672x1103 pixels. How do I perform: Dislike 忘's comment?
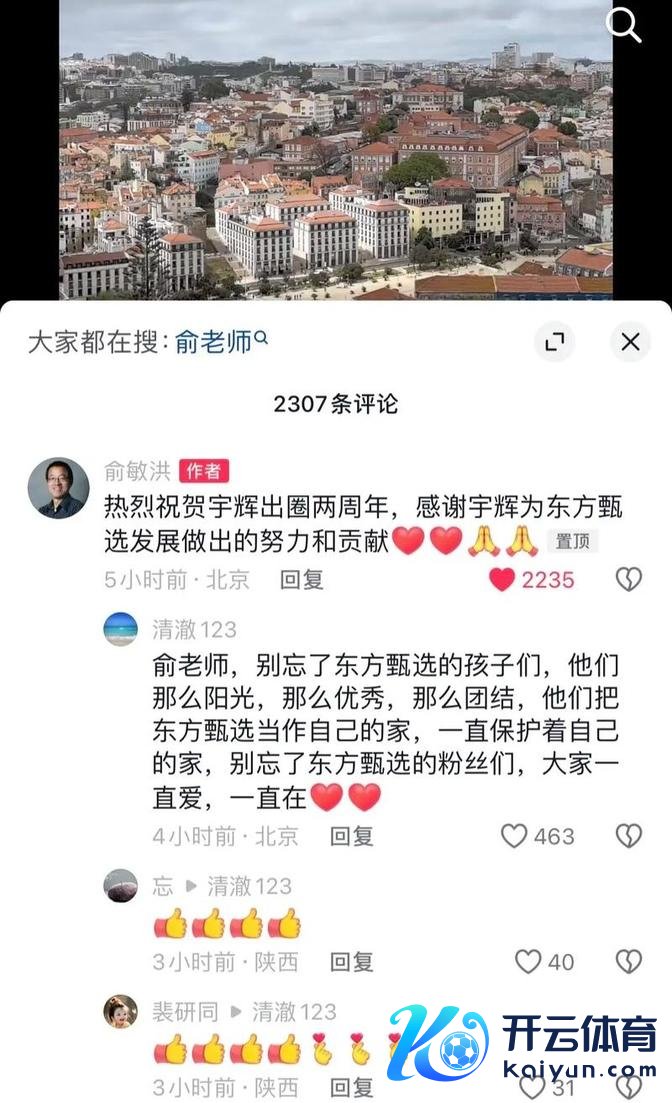[x=628, y=962]
